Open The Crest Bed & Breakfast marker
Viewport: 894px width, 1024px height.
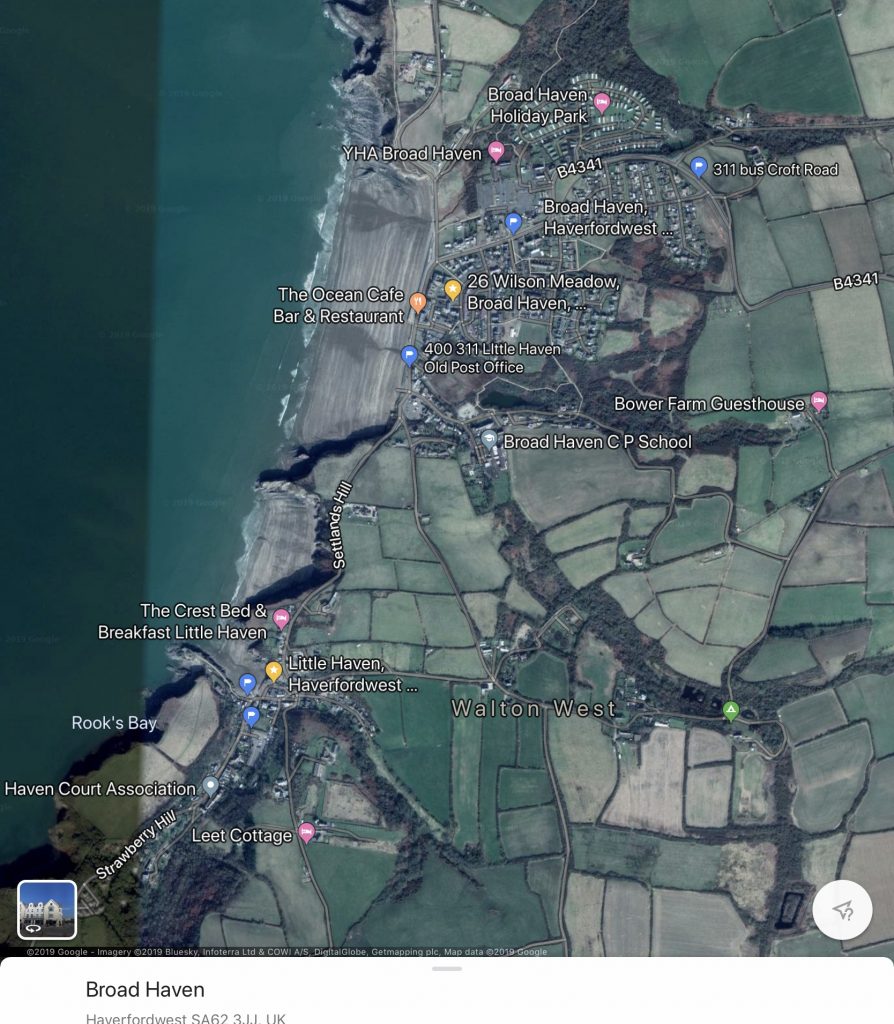281,618
